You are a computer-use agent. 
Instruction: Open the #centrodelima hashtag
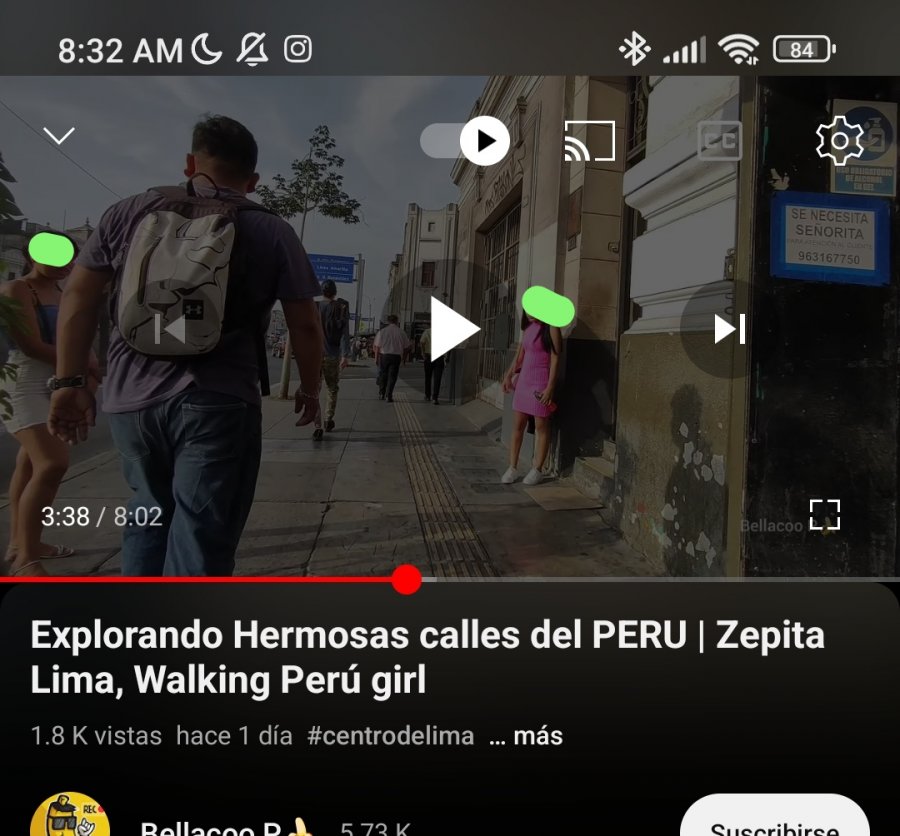(x=390, y=737)
